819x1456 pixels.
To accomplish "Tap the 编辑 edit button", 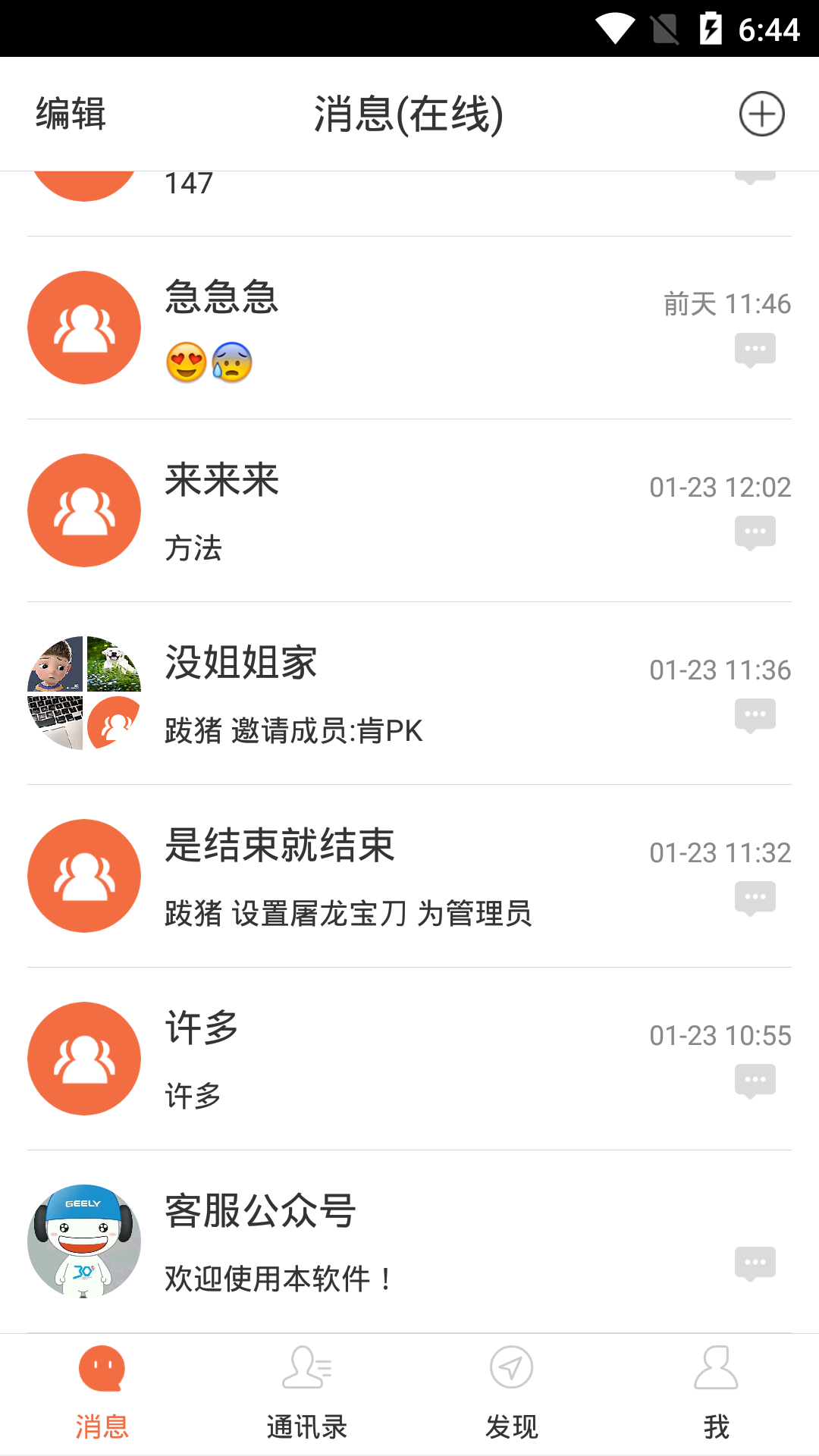I will 71,115.
